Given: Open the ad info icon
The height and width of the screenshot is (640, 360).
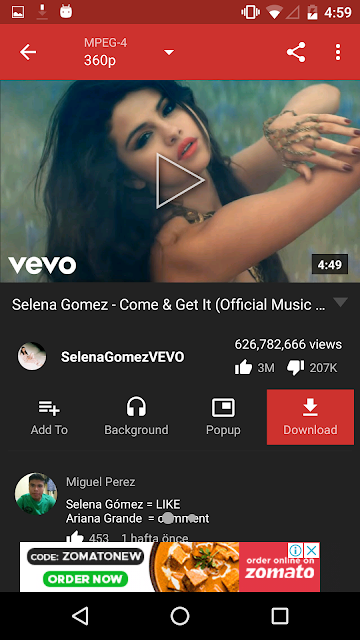Looking at the screenshot, I should point(296,551).
